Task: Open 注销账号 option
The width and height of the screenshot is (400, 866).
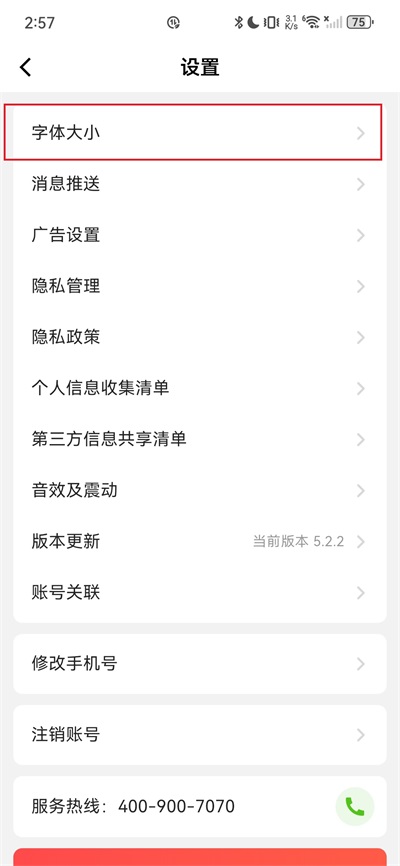Action: pyautogui.click(x=199, y=735)
